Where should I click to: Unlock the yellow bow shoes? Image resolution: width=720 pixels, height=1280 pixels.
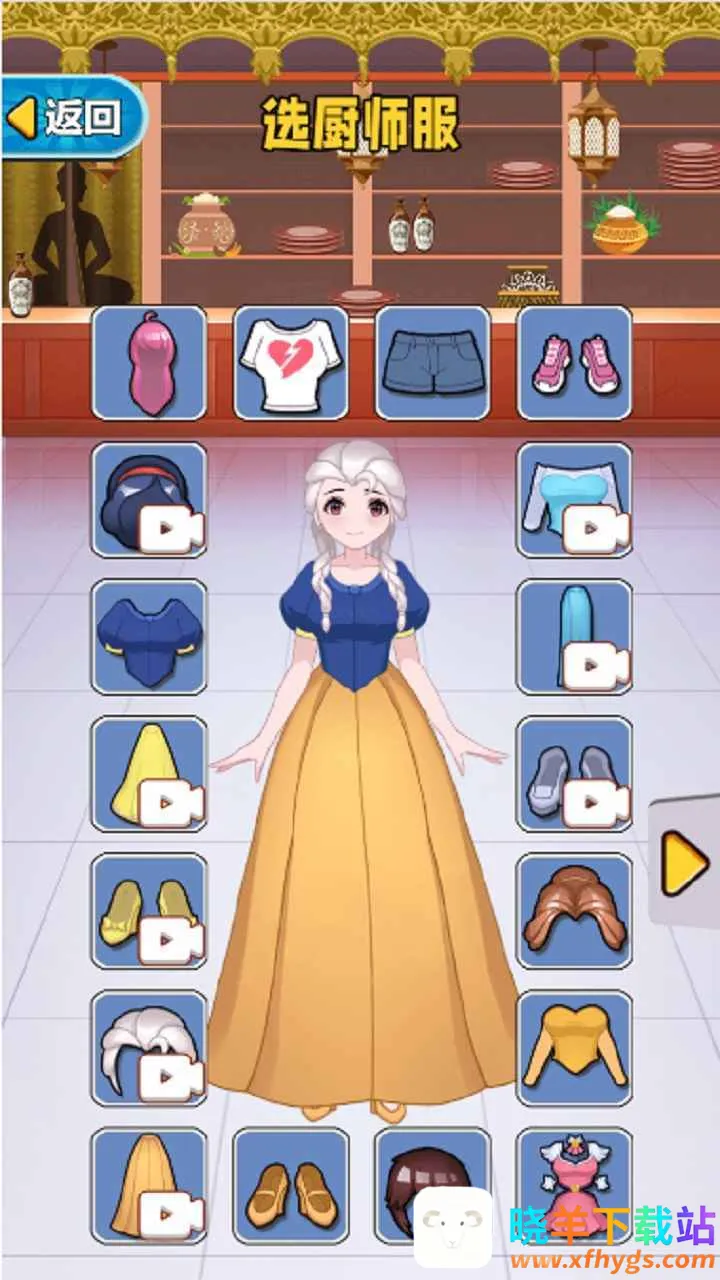pyautogui.click(x=149, y=910)
